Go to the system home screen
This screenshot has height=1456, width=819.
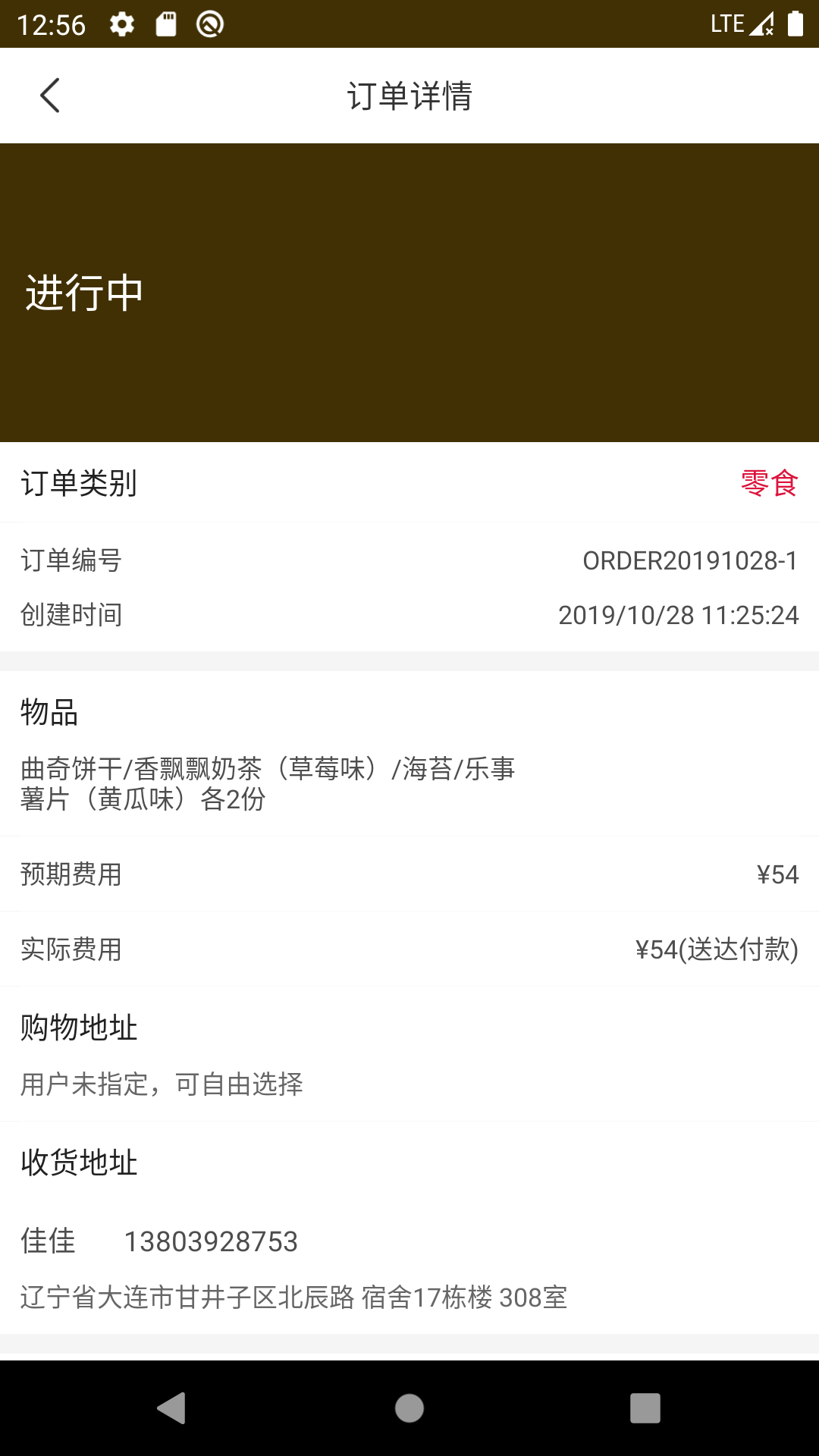pyautogui.click(x=409, y=1408)
